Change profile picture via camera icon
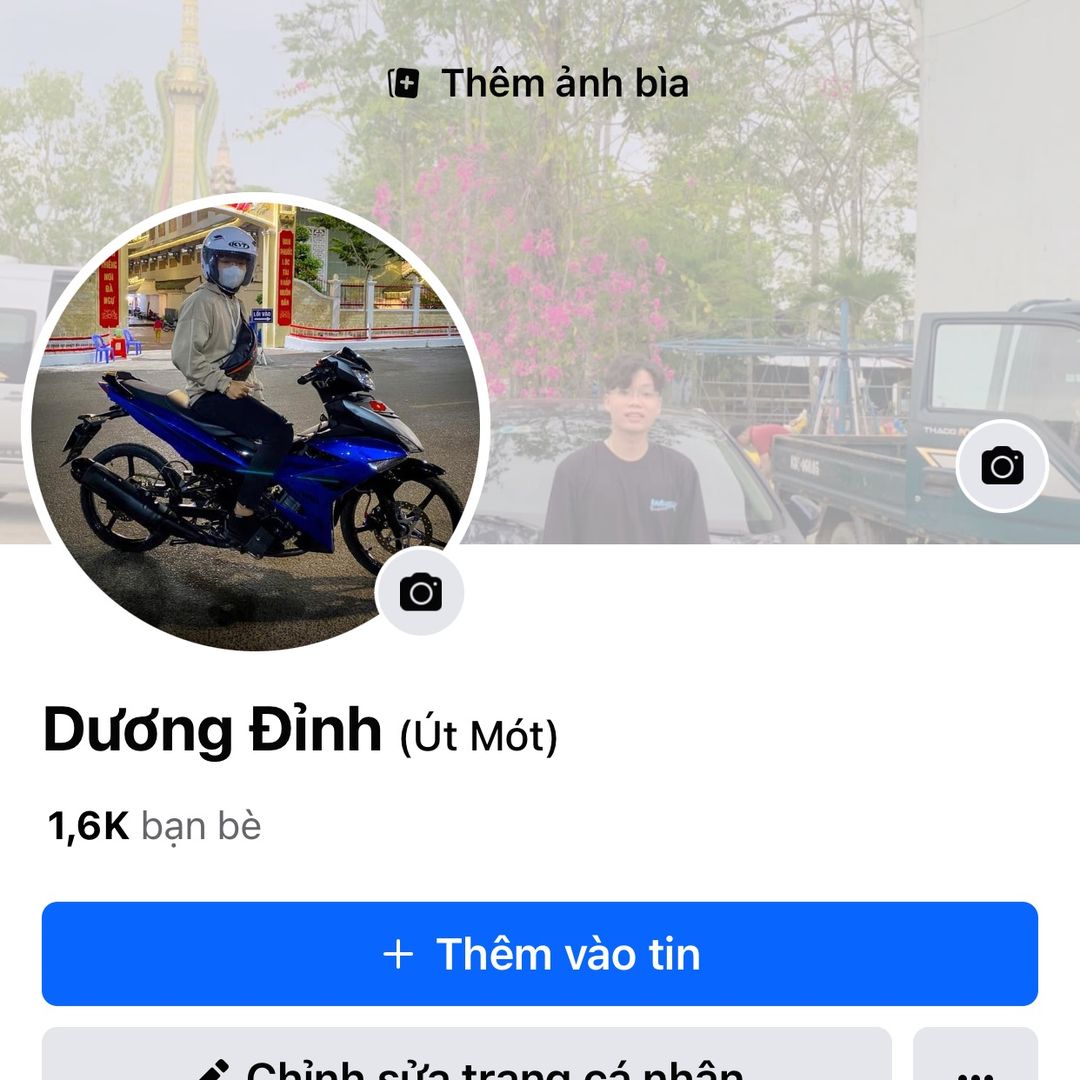The height and width of the screenshot is (1080, 1080). (420, 592)
